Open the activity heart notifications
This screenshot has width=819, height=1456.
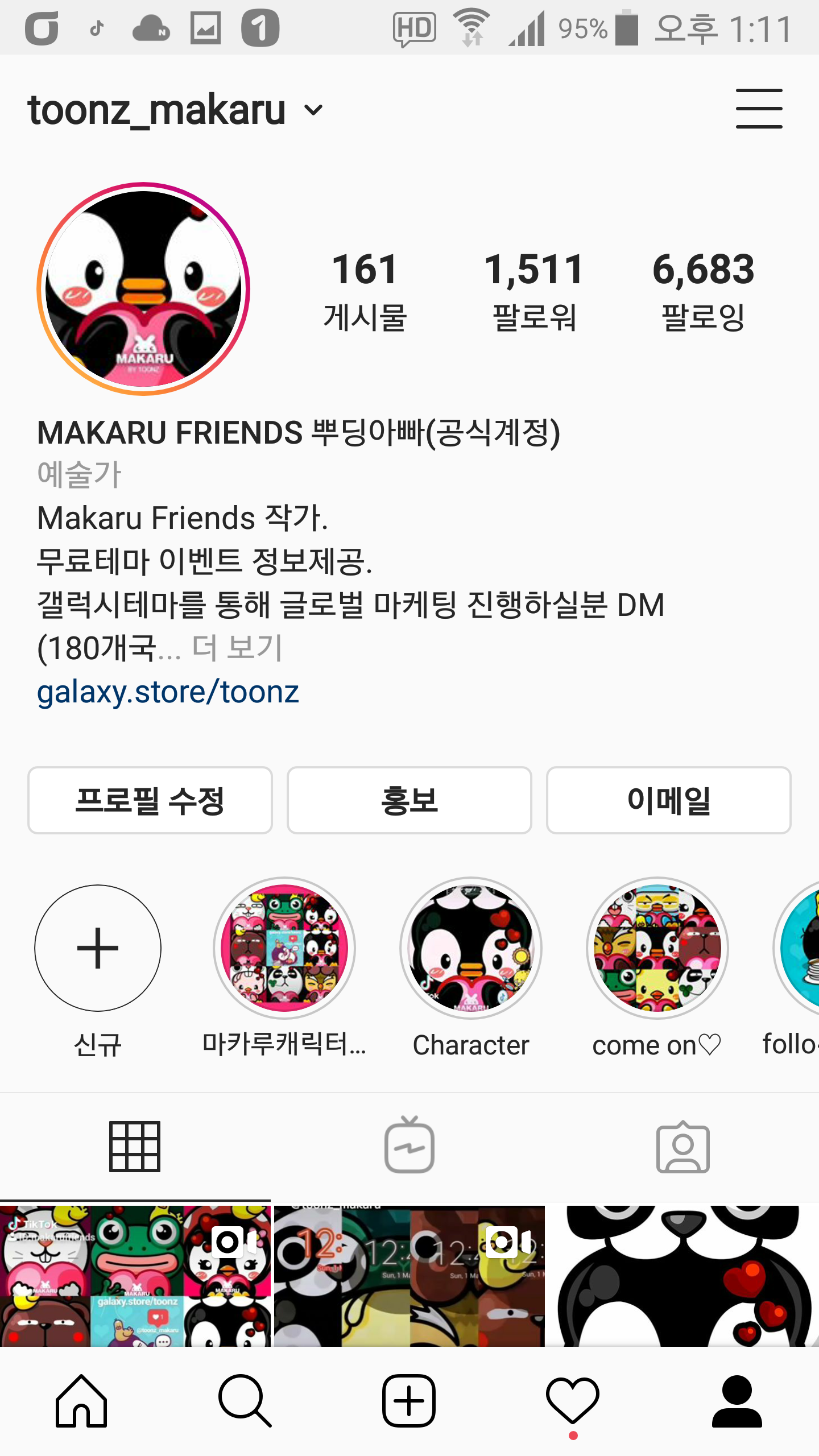click(x=573, y=1400)
